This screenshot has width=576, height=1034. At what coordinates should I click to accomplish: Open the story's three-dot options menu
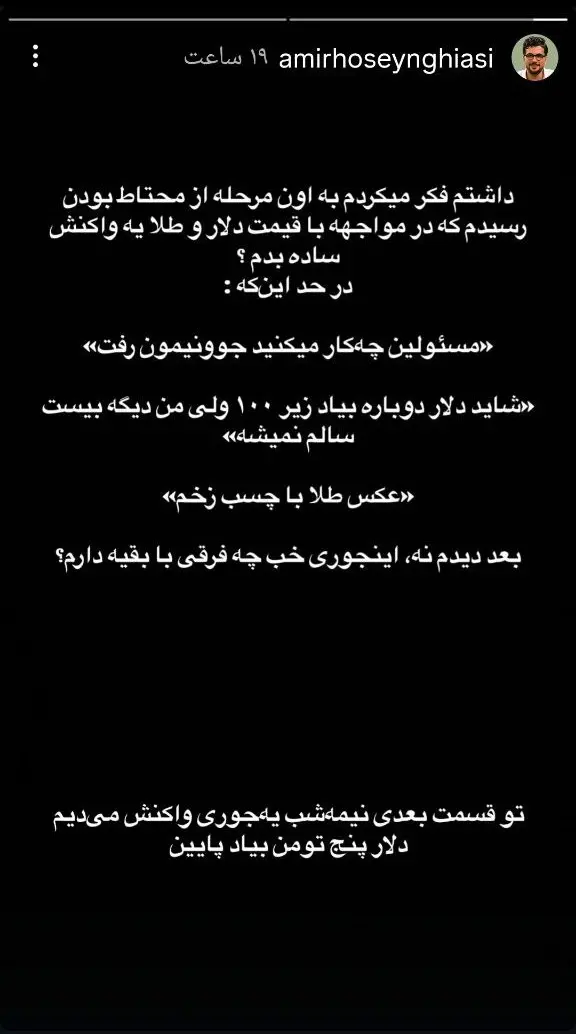(36, 57)
